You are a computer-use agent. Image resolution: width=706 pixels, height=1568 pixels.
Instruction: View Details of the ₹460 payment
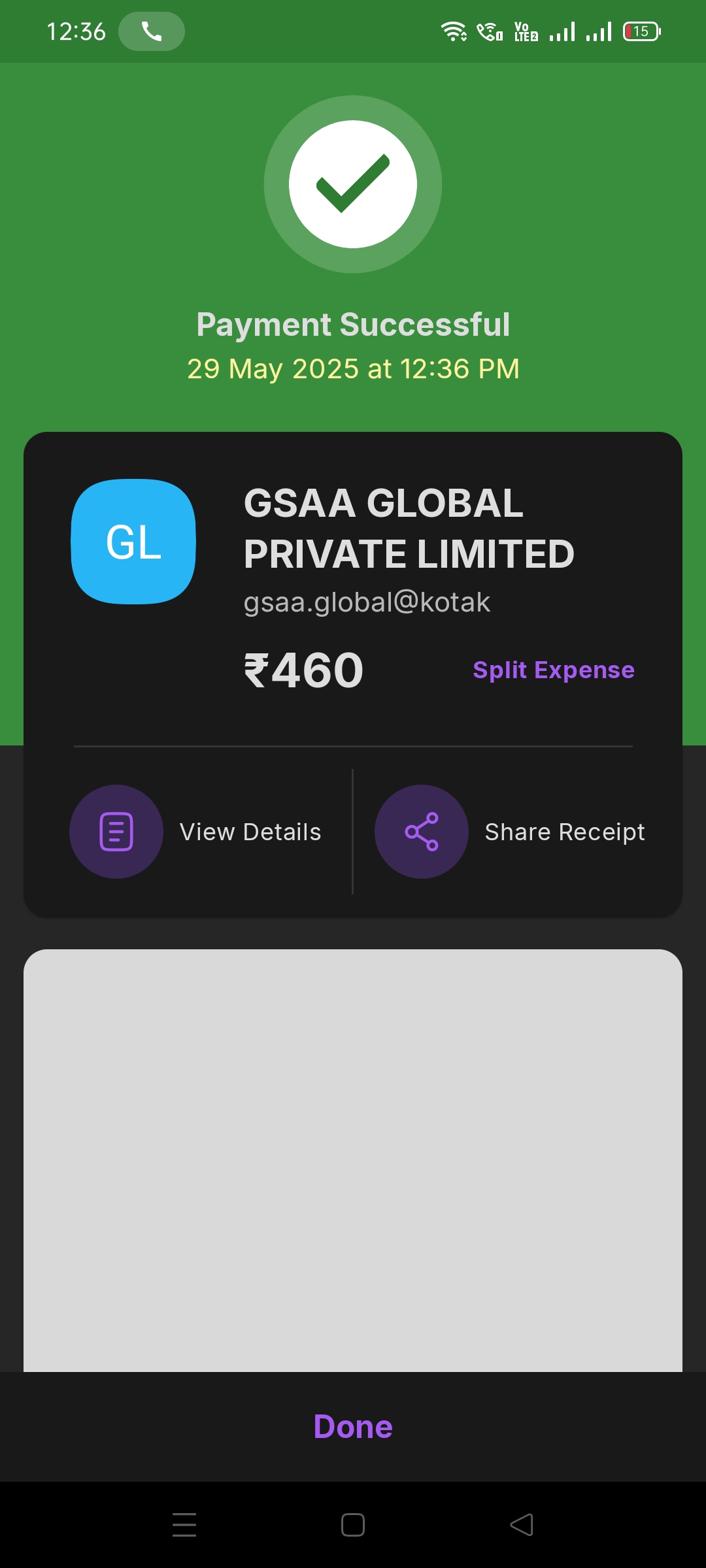pos(195,832)
